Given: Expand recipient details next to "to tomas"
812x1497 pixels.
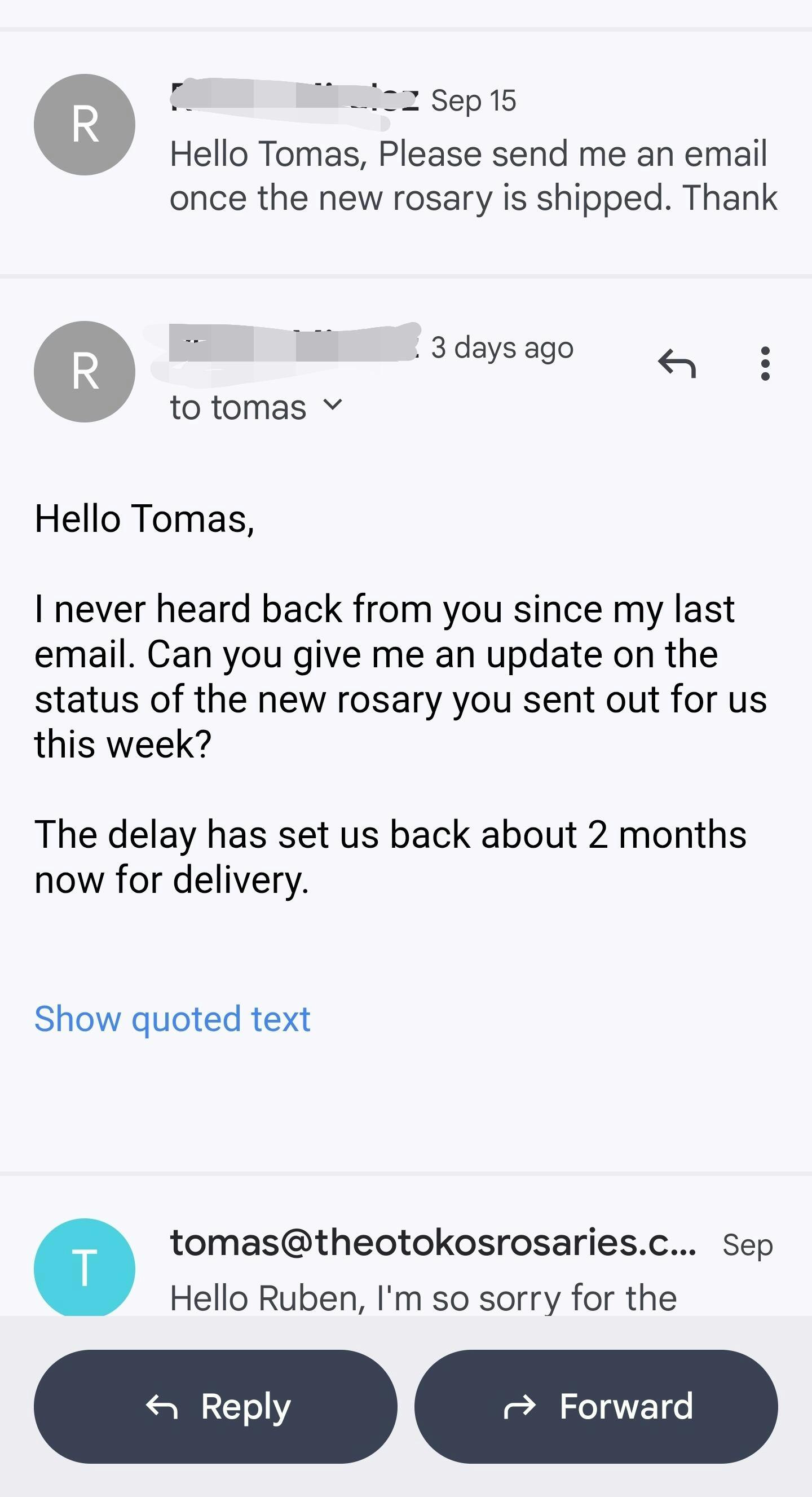Looking at the screenshot, I should coord(332,405).
